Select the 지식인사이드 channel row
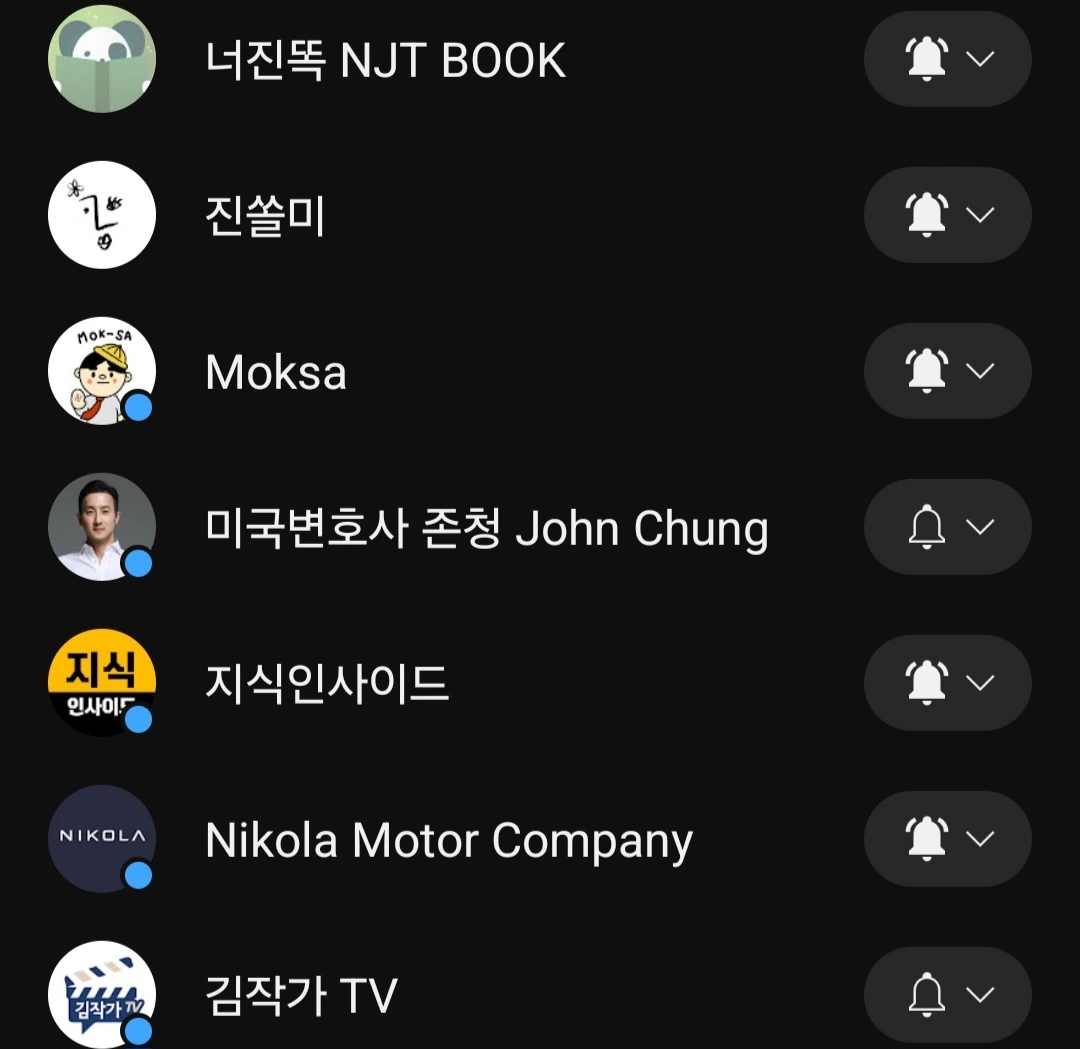Image resolution: width=1080 pixels, height=1049 pixels. click(x=327, y=684)
